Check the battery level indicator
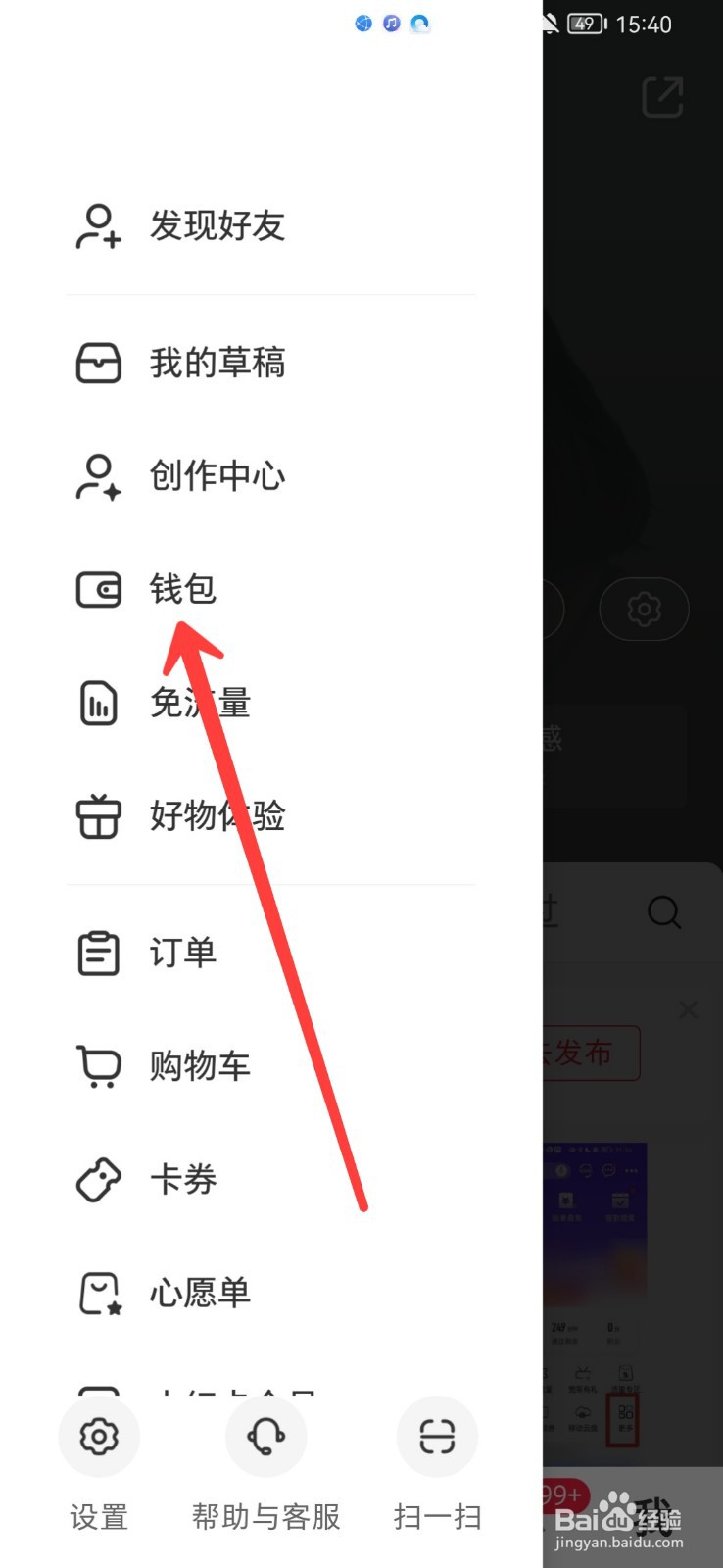The height and width of the screenshot is (1568, 723). [585, 24]
